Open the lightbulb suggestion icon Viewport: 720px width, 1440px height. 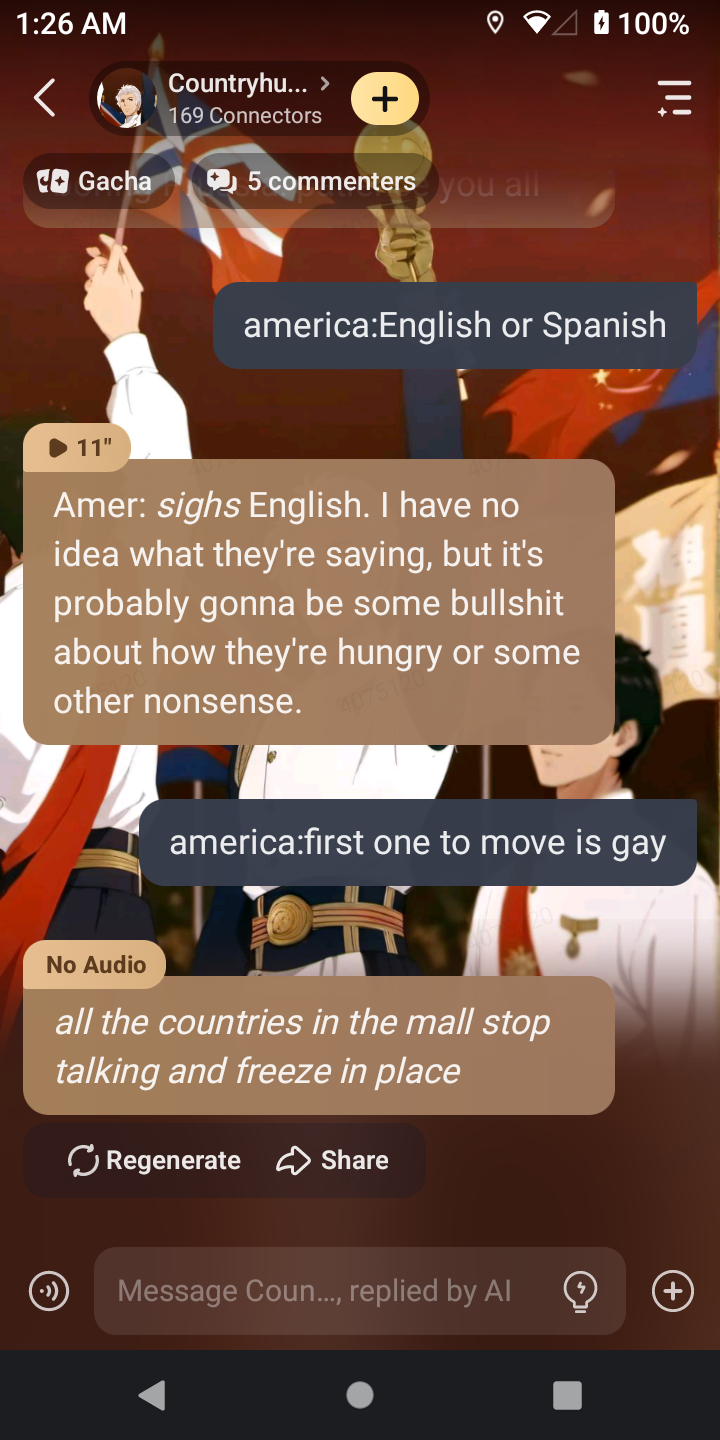click(580, 1291)
